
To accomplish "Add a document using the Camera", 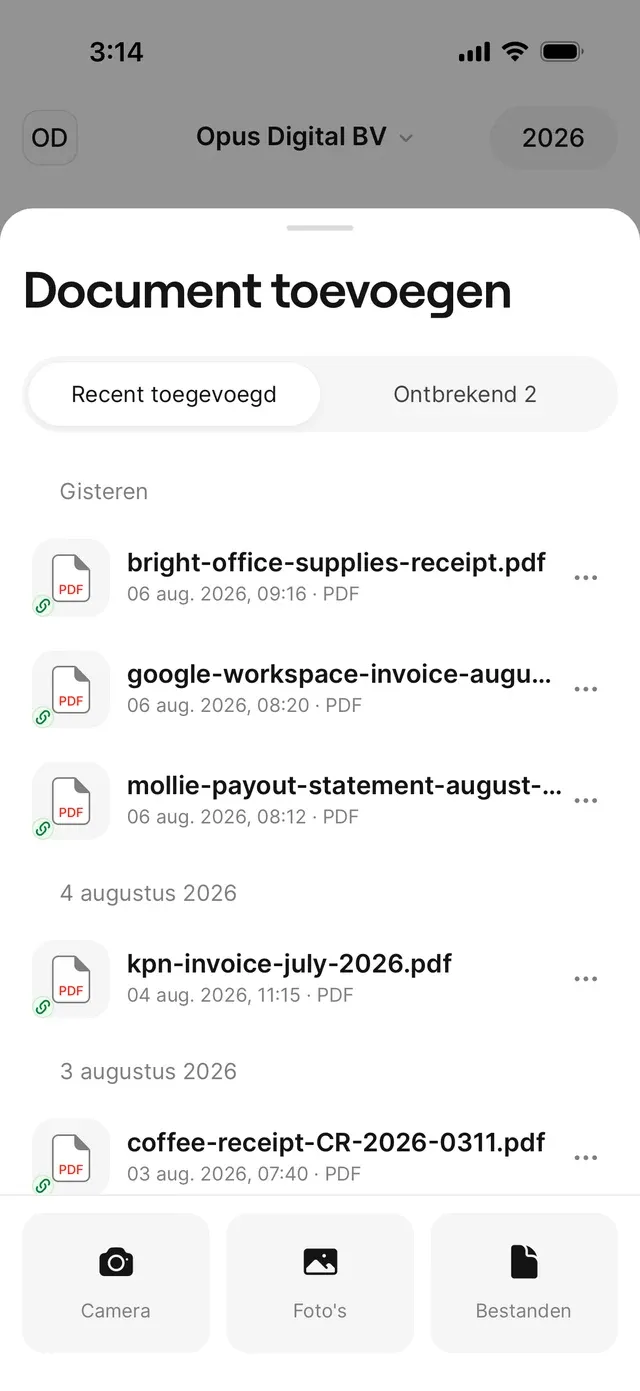I will click(116, 1282).
